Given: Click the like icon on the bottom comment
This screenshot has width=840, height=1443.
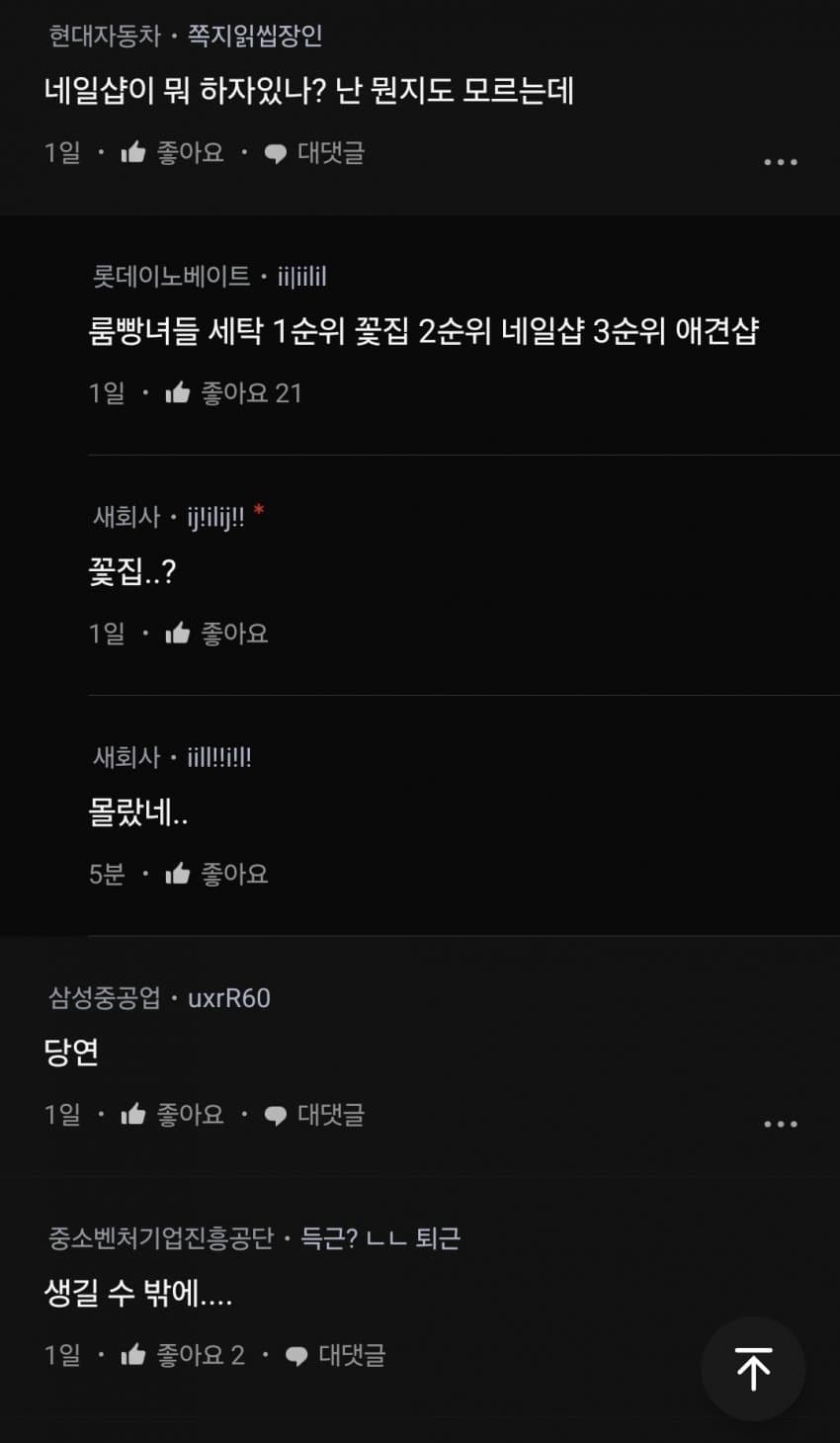Looking at the screenshot, I should (131, 1355).
